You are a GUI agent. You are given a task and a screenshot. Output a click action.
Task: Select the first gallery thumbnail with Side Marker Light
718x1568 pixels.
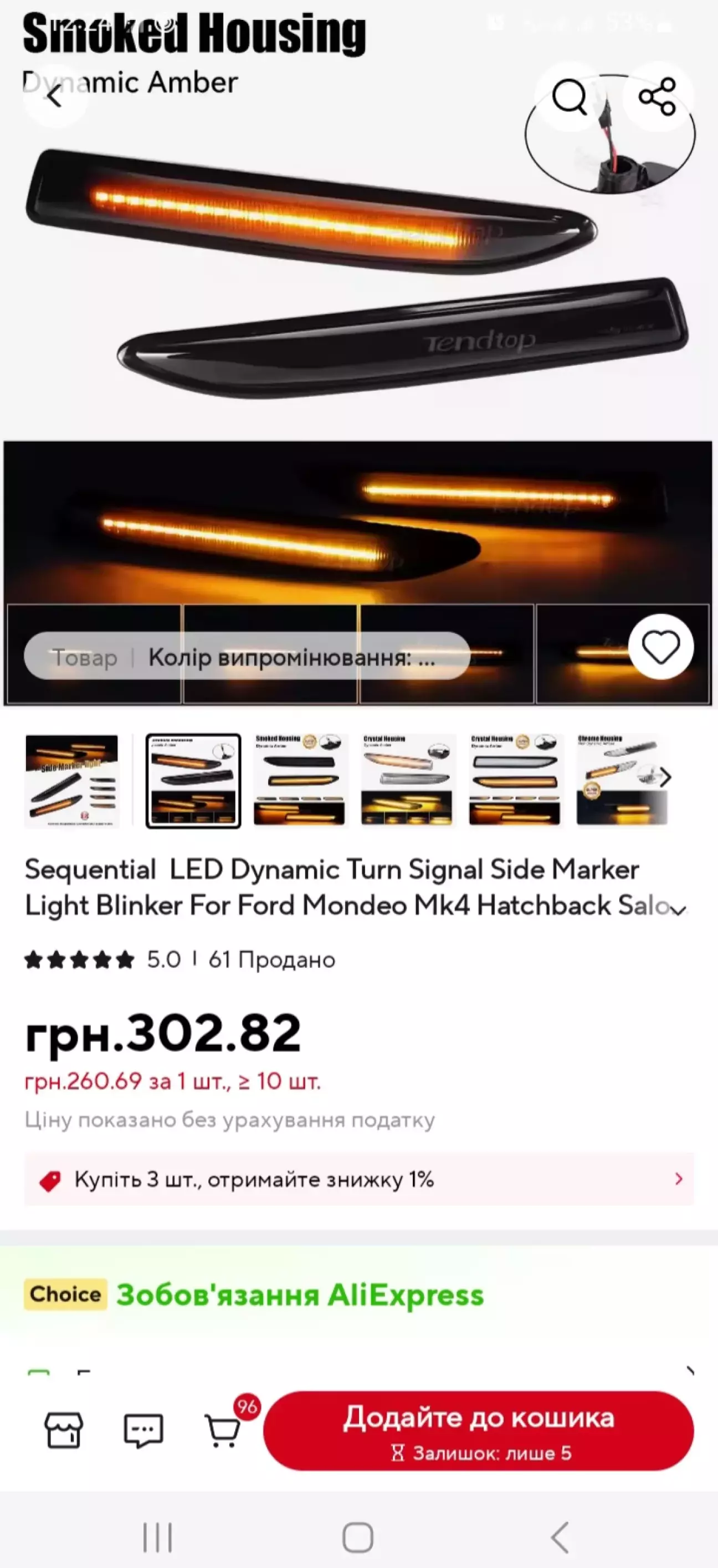point(72,781)
